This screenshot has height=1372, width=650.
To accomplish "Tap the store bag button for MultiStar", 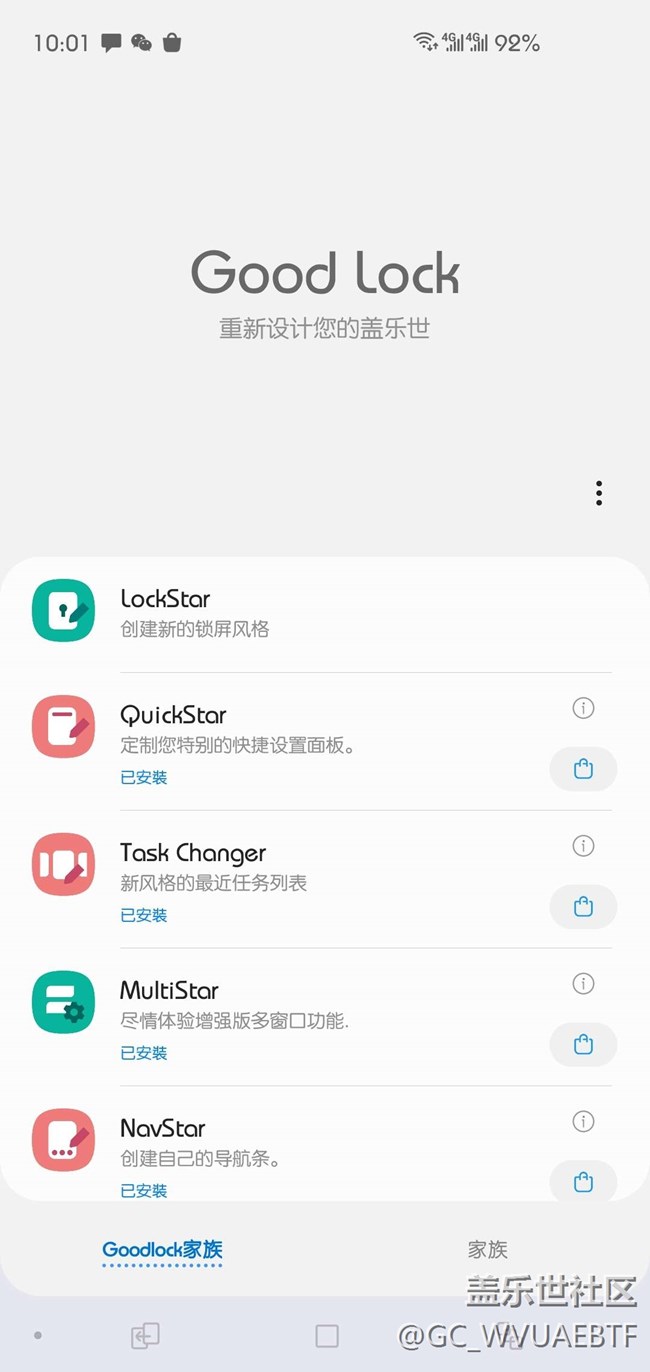I will pyautogui.click(x=583, y=1045).
